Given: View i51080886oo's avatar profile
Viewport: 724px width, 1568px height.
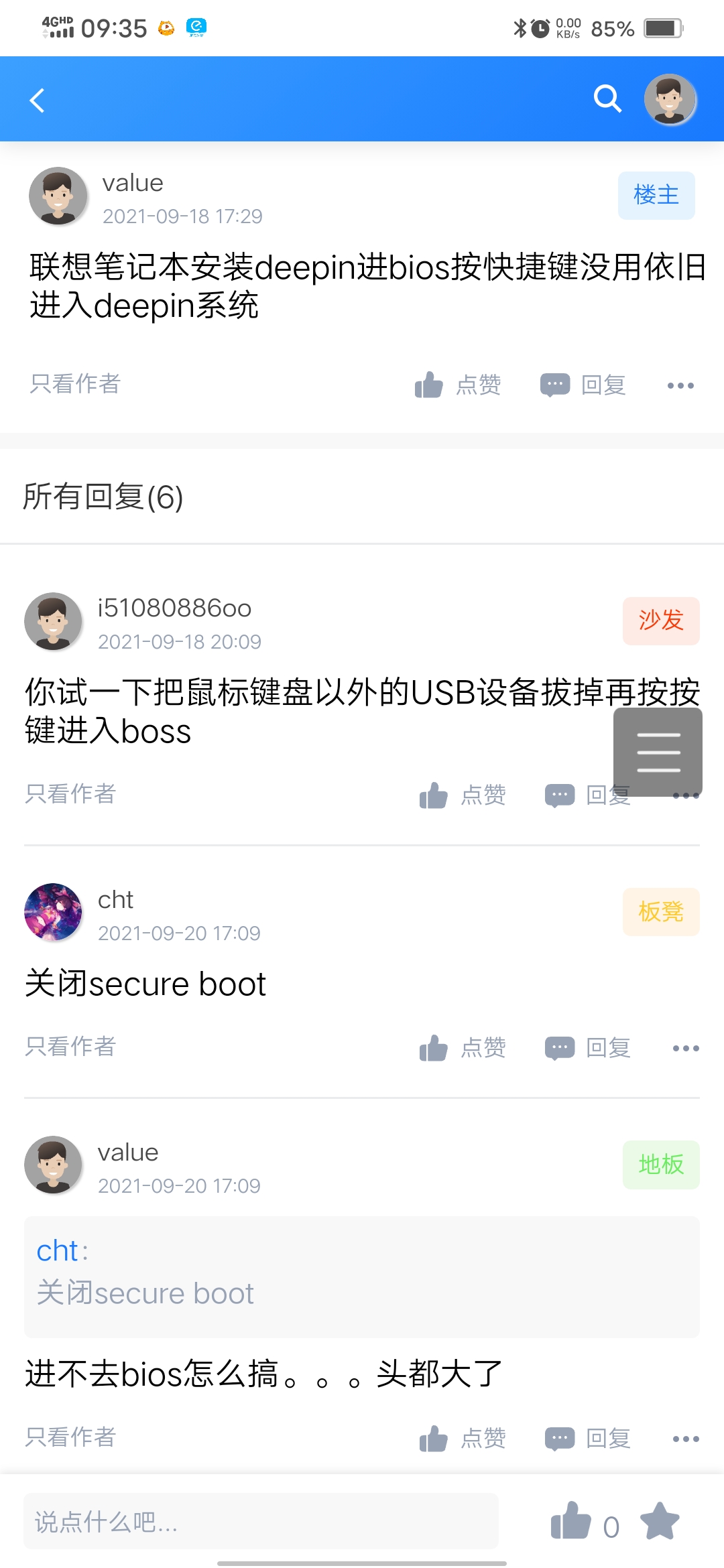Looking at the screenshot, I should tap(53, 621).
